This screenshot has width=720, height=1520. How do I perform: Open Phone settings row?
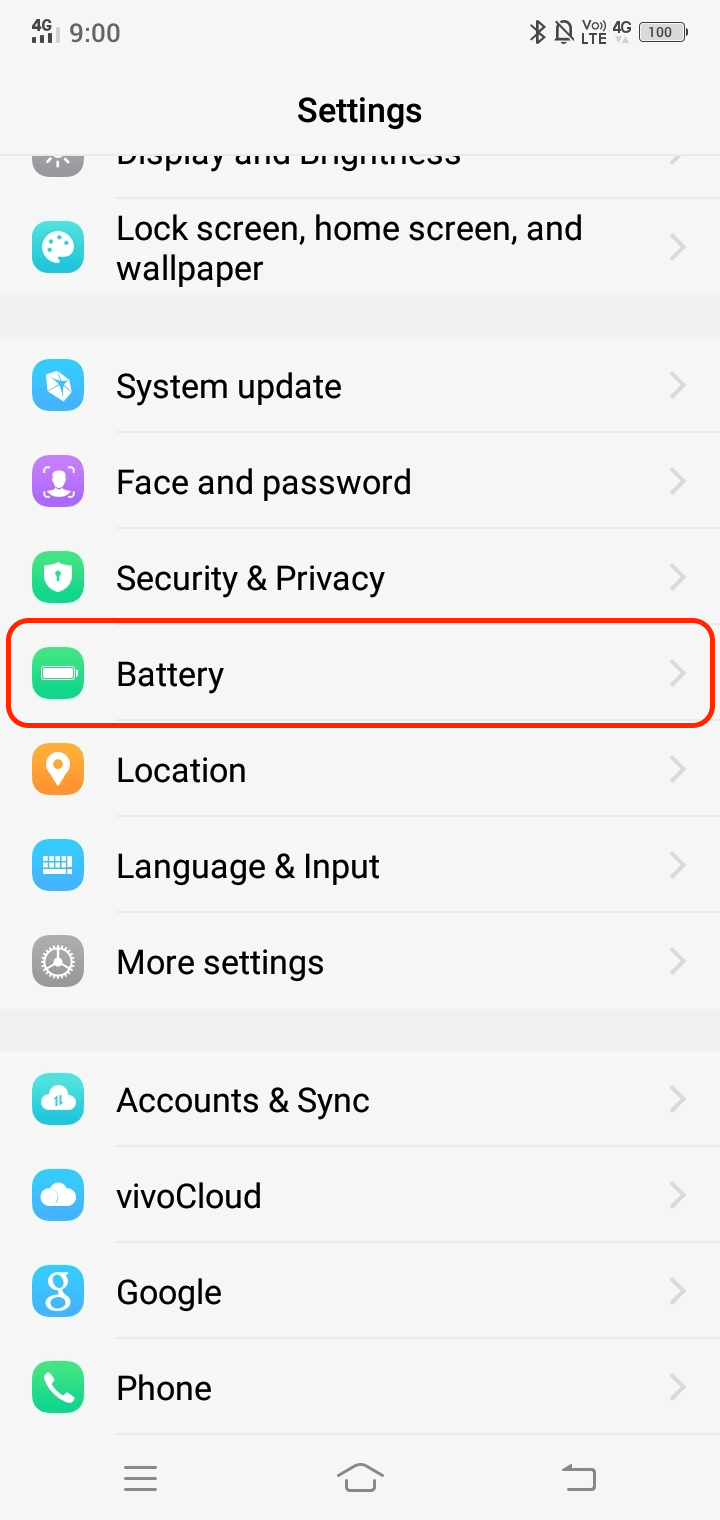360,1388
